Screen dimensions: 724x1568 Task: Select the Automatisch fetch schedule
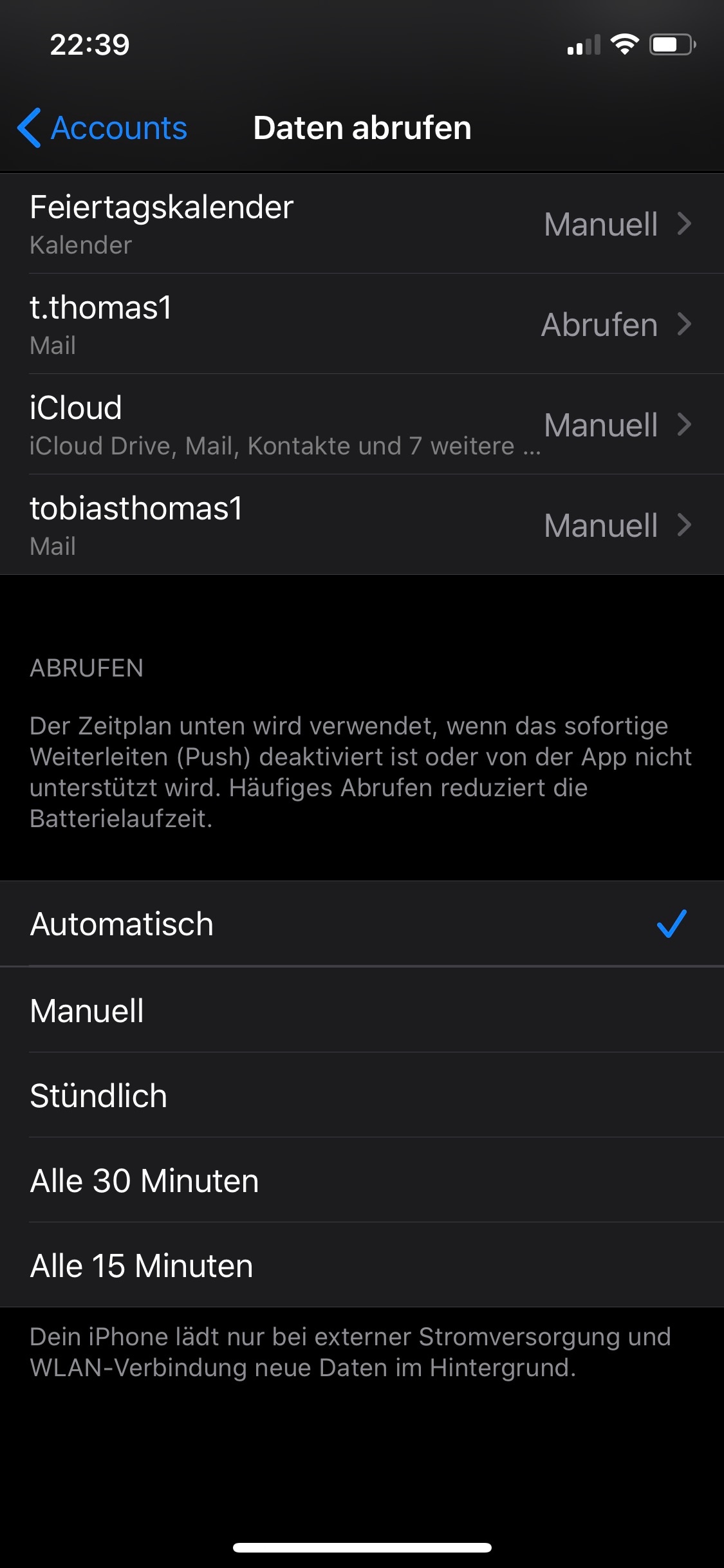click(x=362, y=924)
